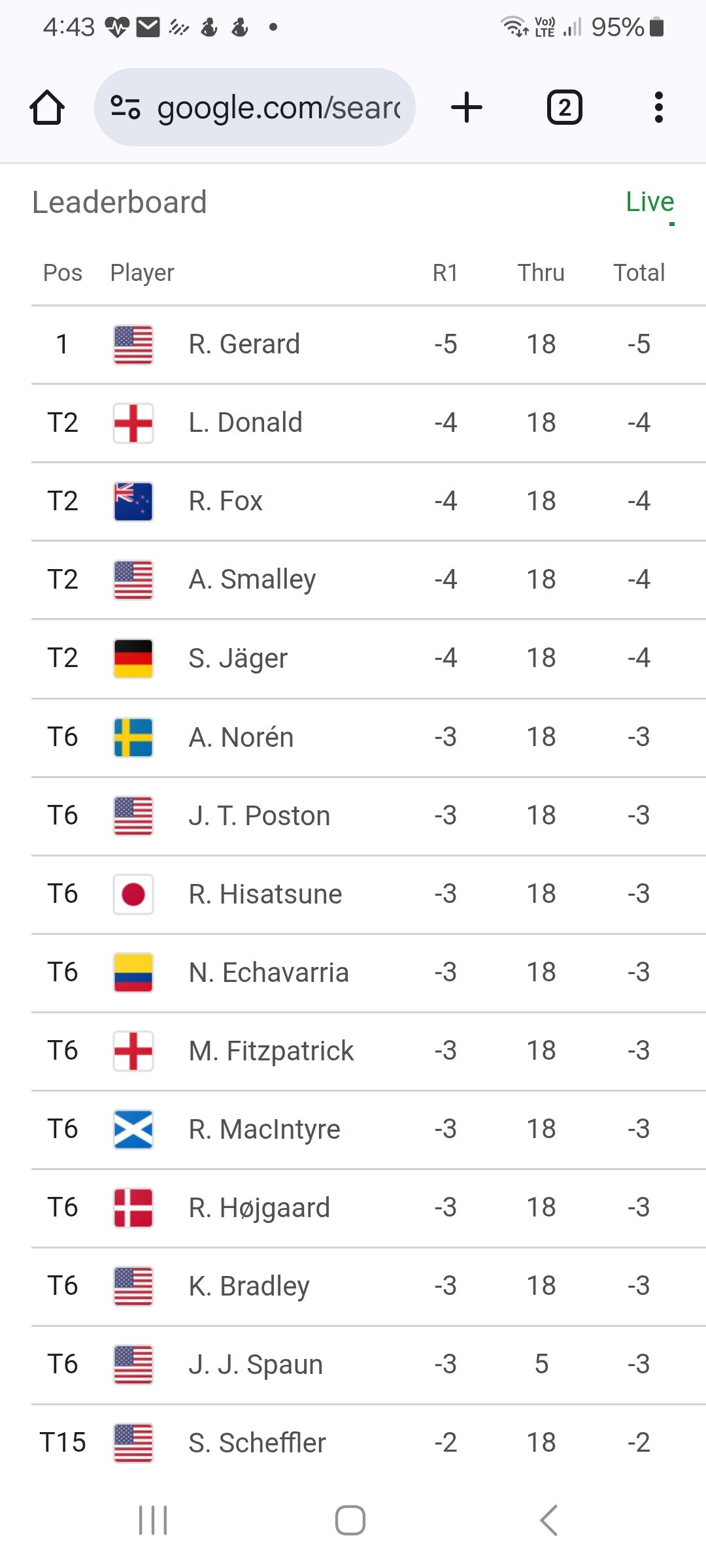This screenshot has height=1568, width=706.
Task: Select L. Donald in the leaderboard
Action: [x=245, y=423]
